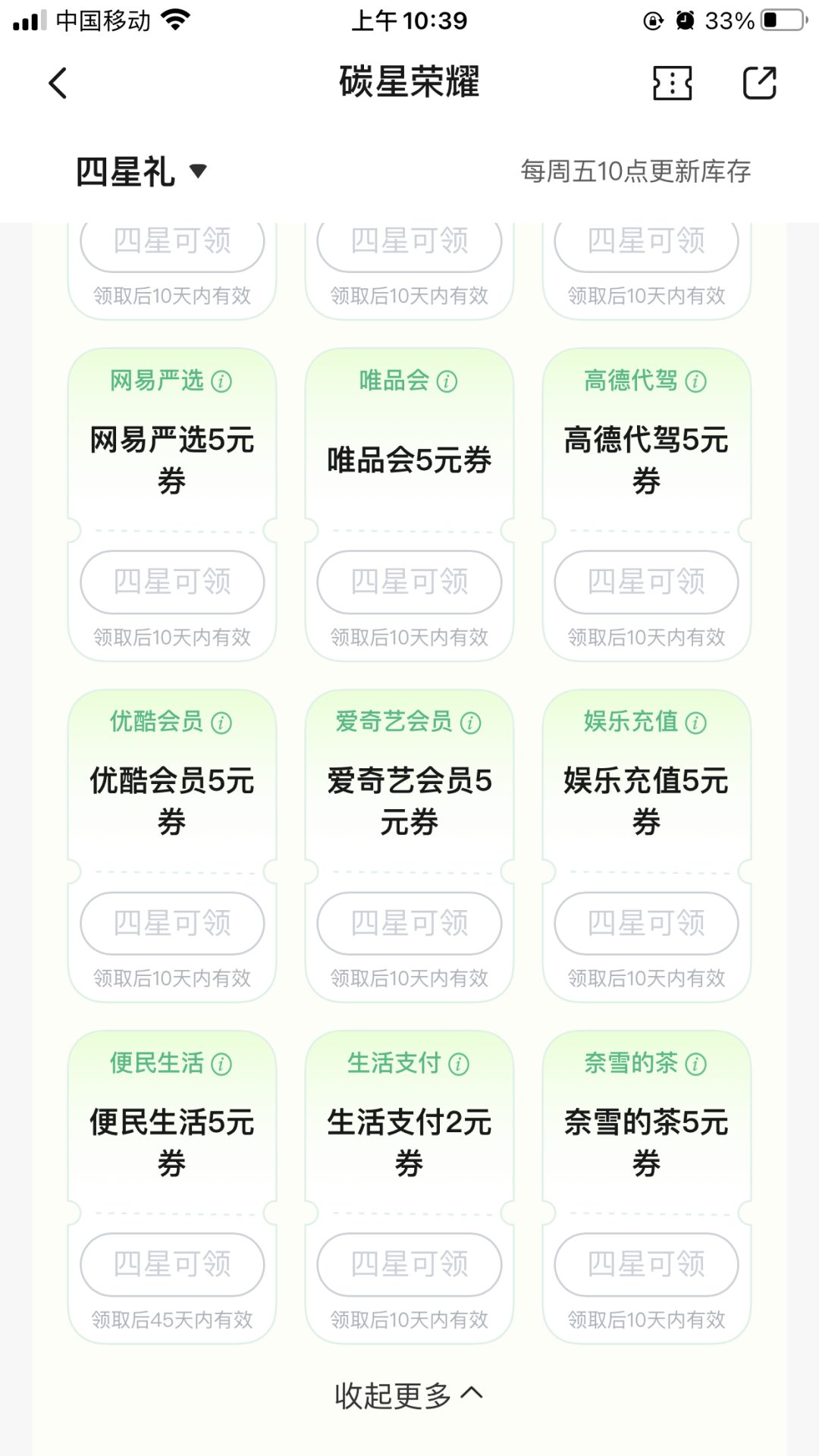Claim the 唯品会5元券 with 四星可领
The width and height of the screenshot is (819, 1456).
pyautogui.click(x=409, y=582)
